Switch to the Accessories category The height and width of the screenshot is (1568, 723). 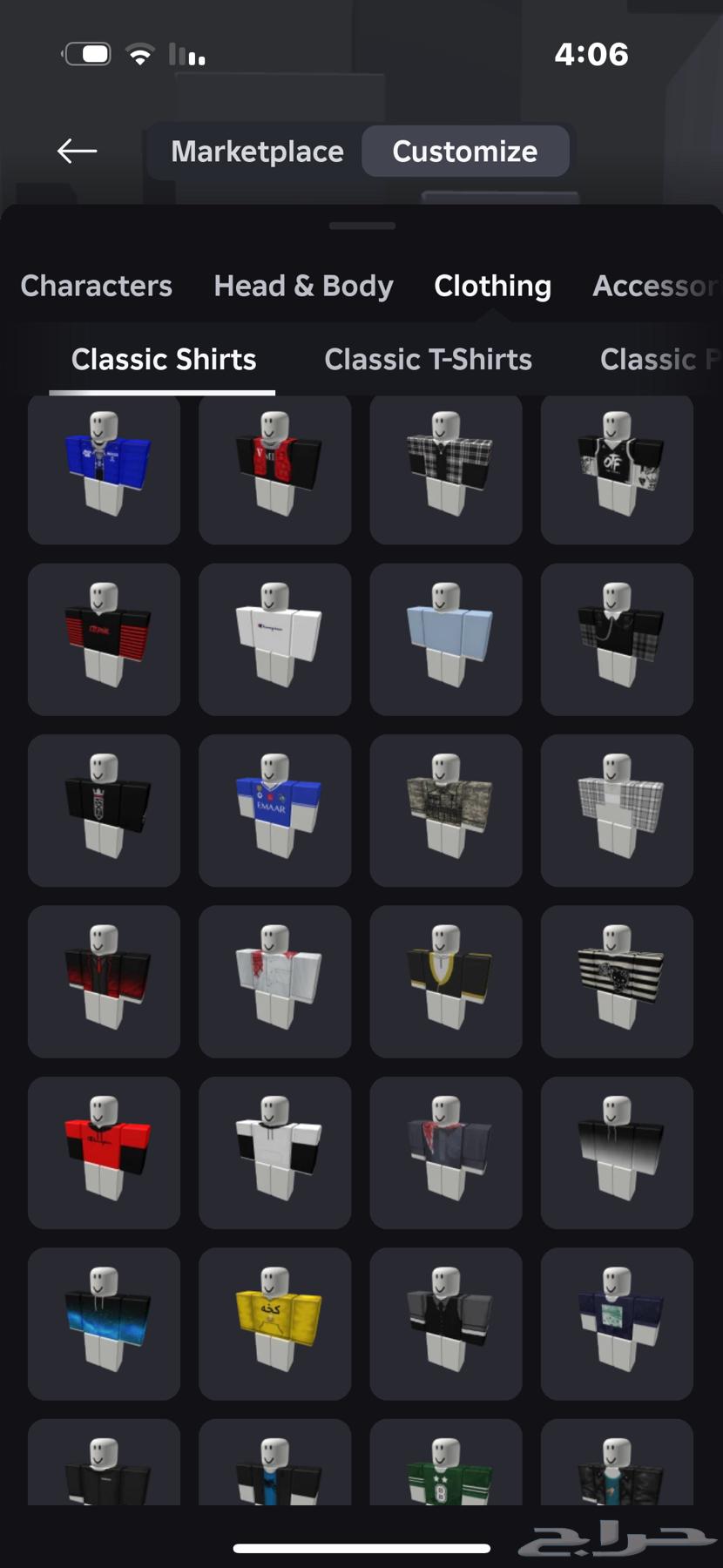click(x=655, y=286)
